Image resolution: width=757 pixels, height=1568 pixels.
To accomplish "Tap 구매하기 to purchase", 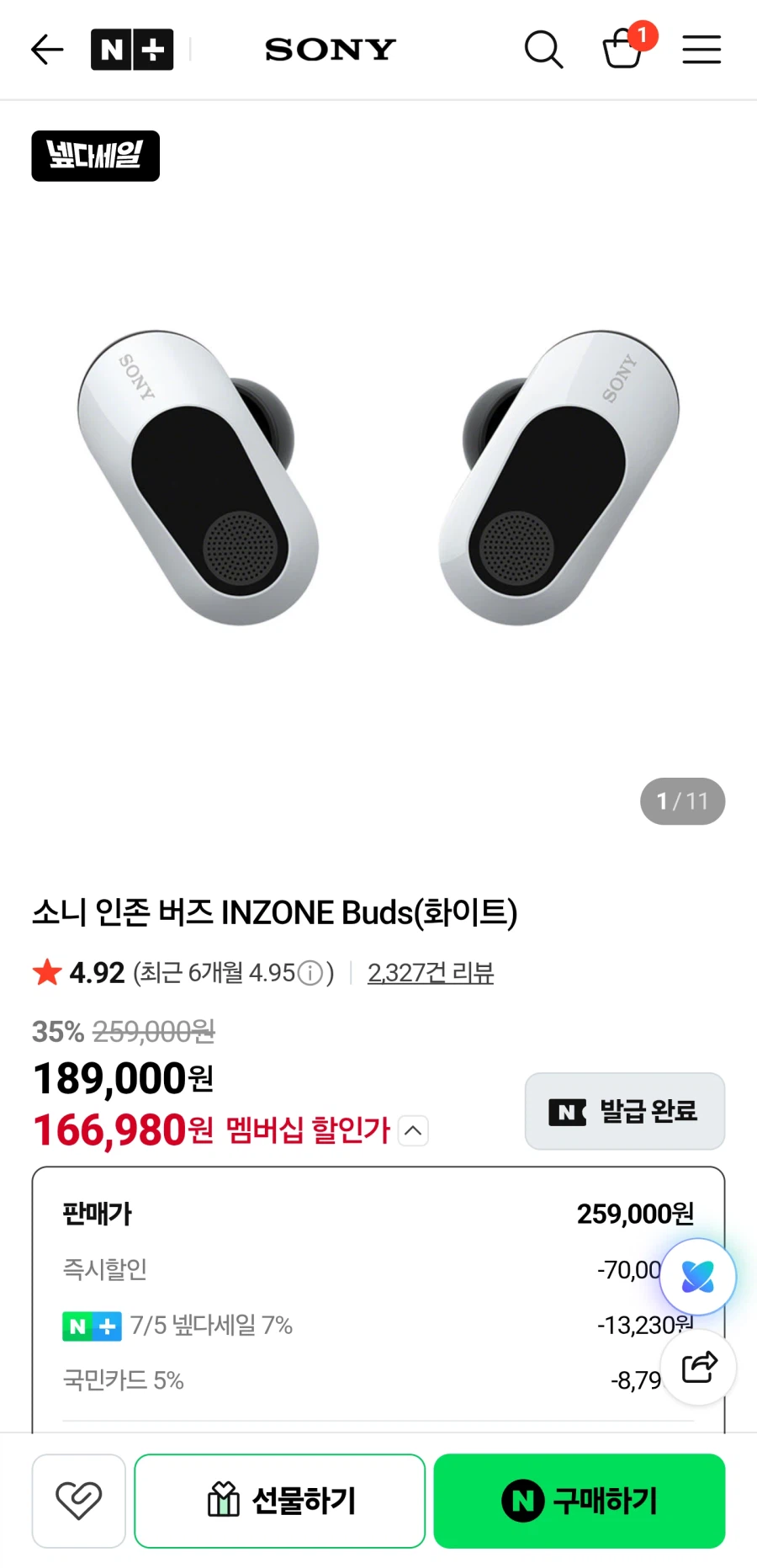I will tap(580, 1501).
